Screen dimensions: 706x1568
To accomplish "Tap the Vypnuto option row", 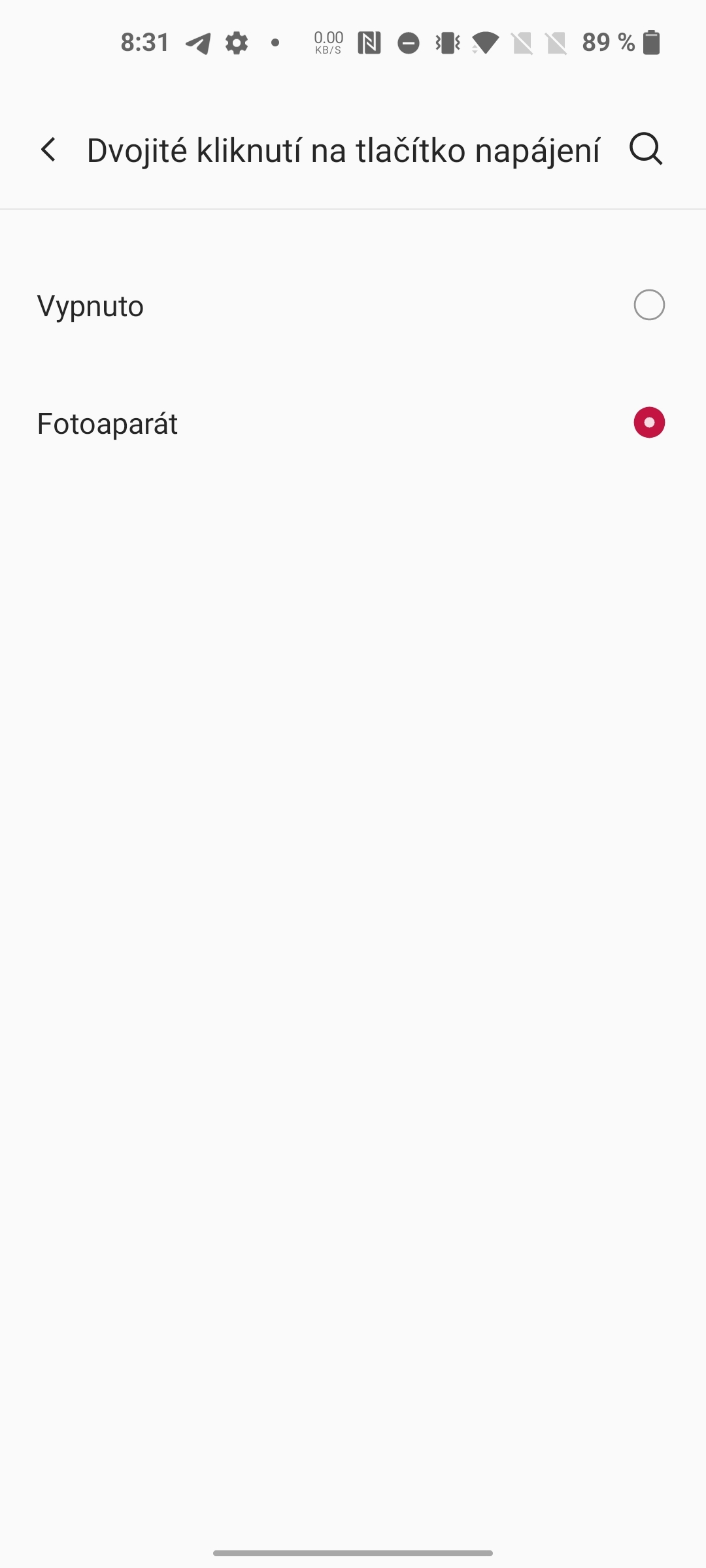I will pyautogui.click(x=353, y=305).
